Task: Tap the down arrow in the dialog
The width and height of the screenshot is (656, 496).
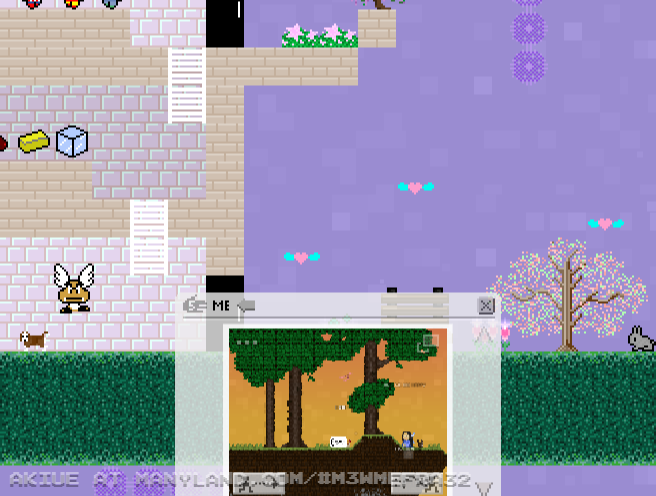Action: (485, 488)
